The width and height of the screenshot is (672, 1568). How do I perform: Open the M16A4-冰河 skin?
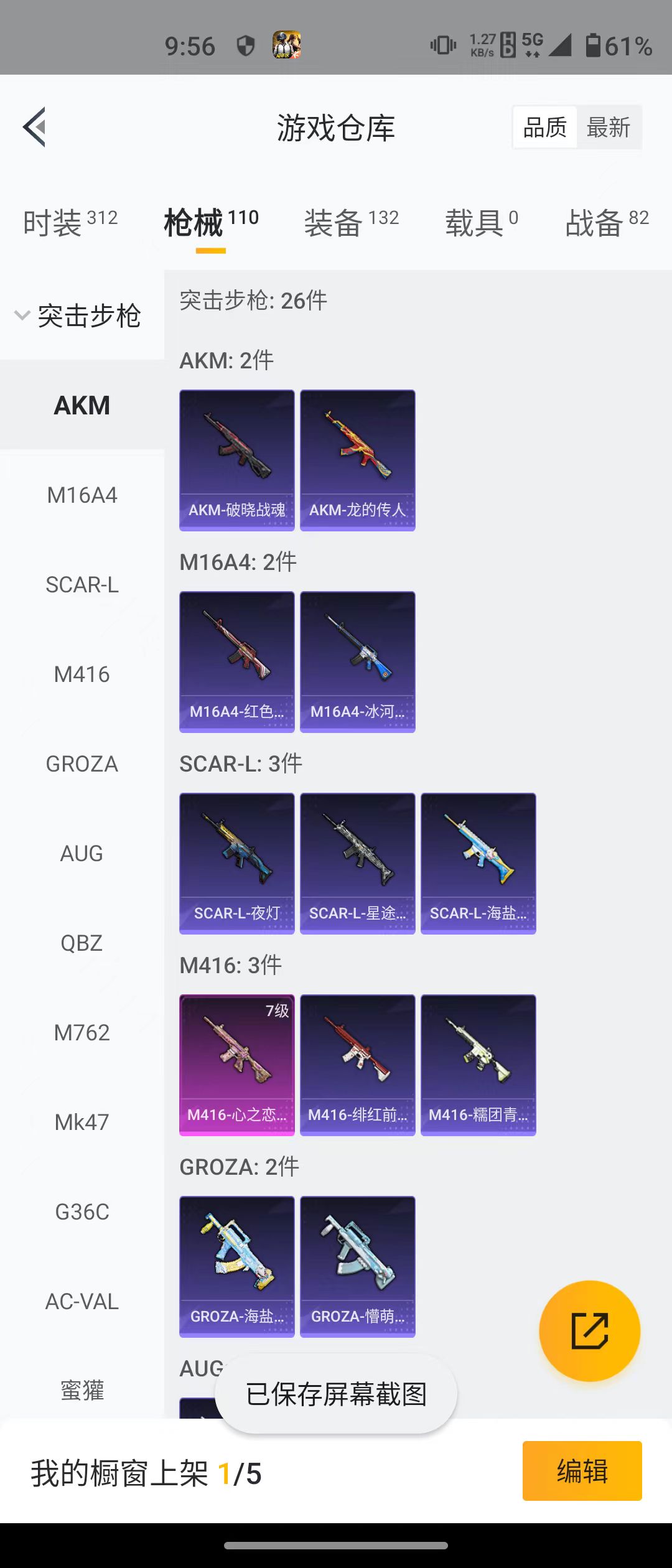coord(357,662)
